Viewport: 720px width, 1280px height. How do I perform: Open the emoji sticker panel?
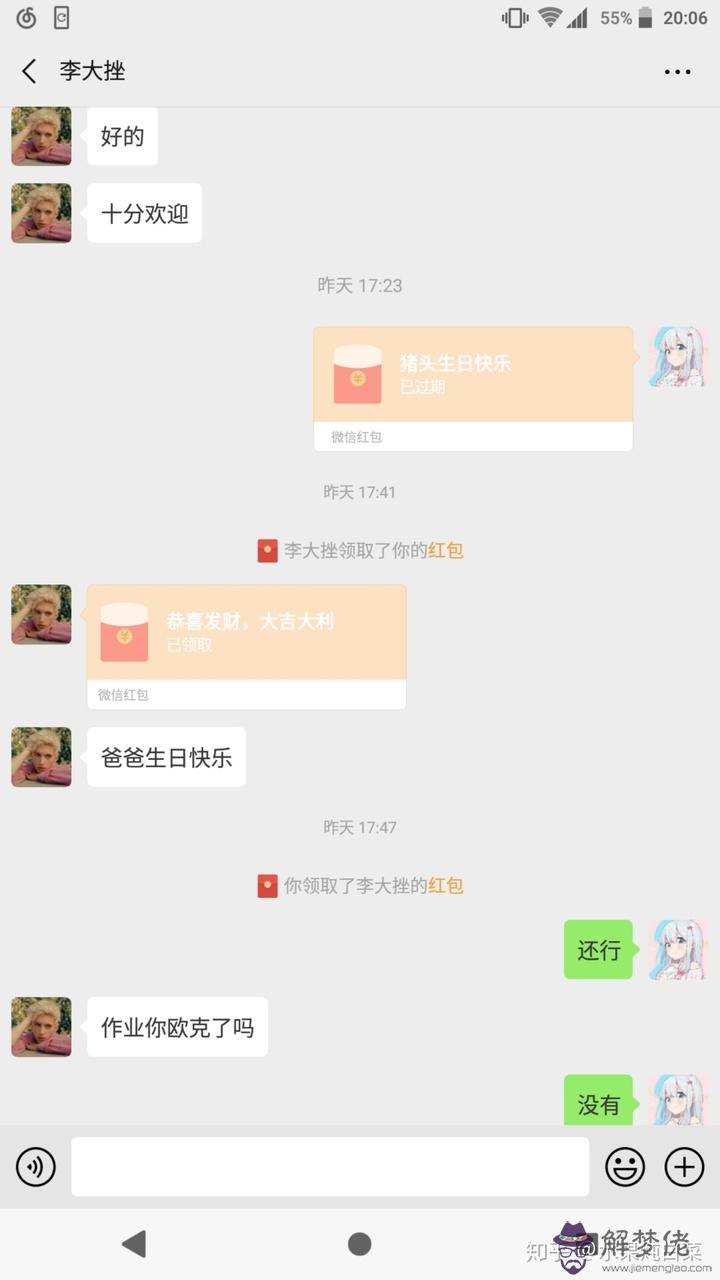pos(625,1166)
